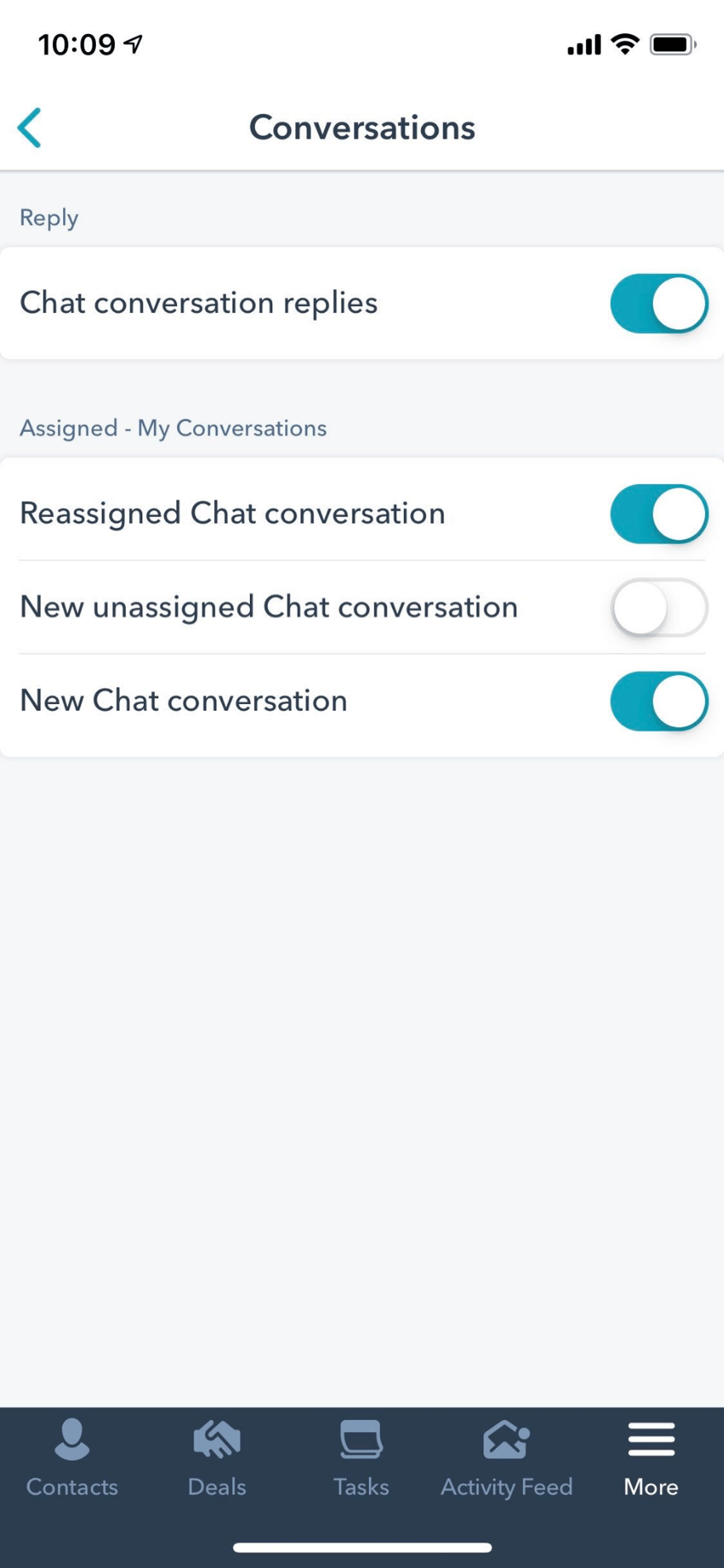Tap the home indicator bar at bottom
This screenshot has height=1568, width=724.
362,1547
